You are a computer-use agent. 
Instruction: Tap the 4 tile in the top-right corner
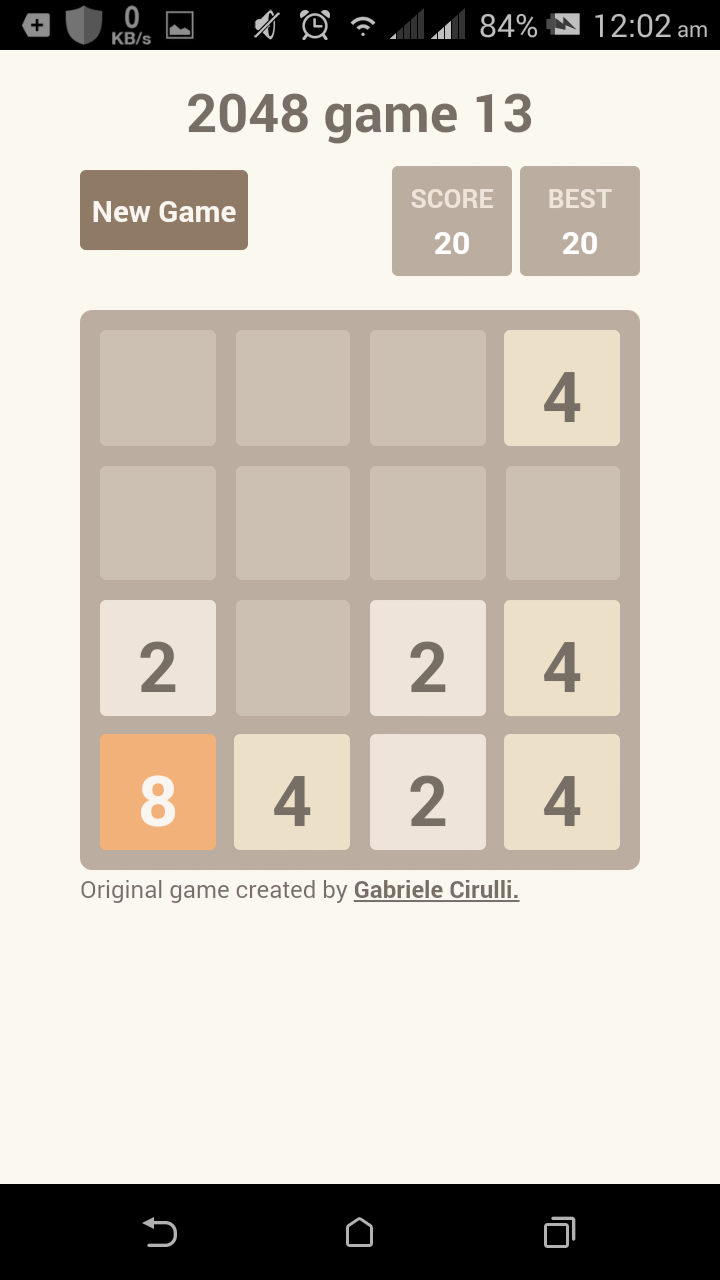pyautogui.click(x=562, y=388)
